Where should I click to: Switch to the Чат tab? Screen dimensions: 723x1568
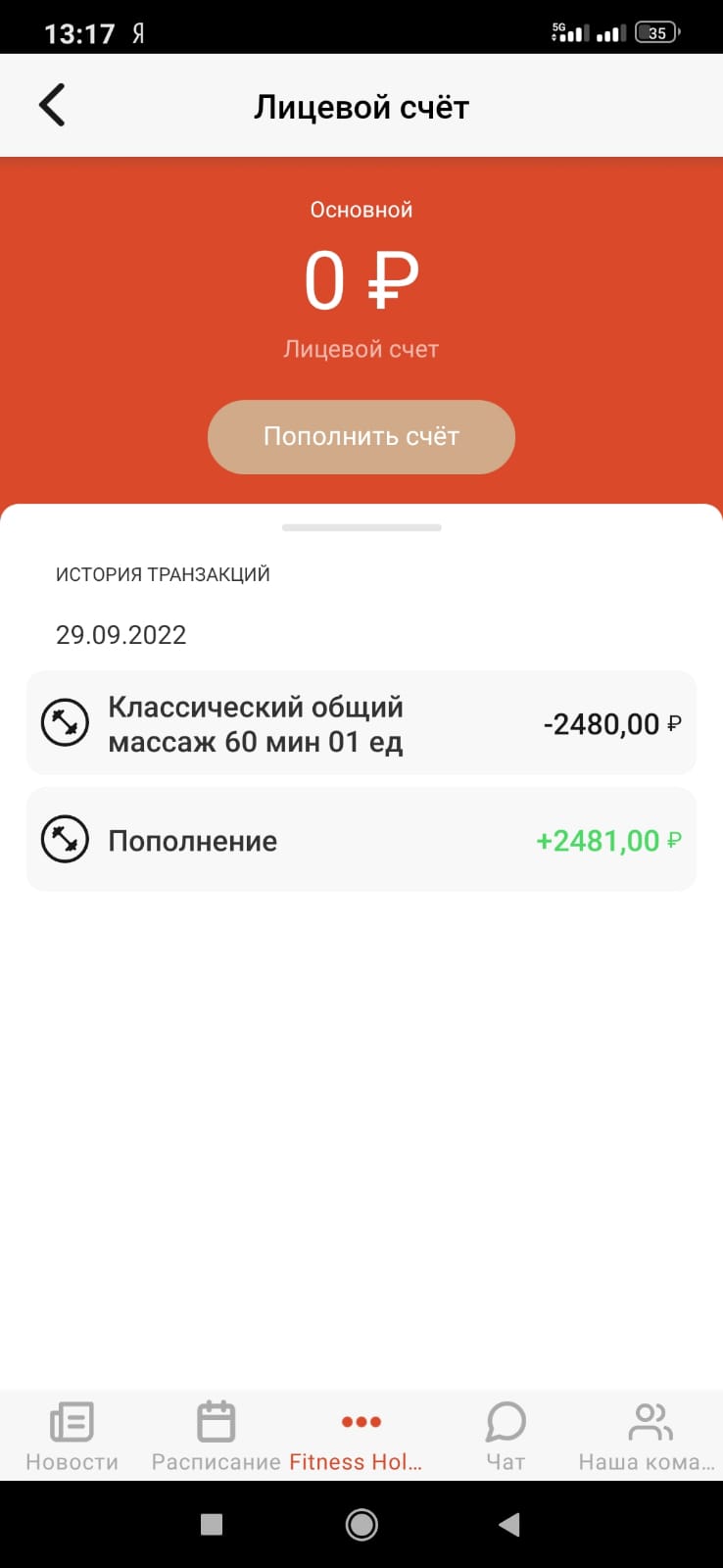(506, 1436)
